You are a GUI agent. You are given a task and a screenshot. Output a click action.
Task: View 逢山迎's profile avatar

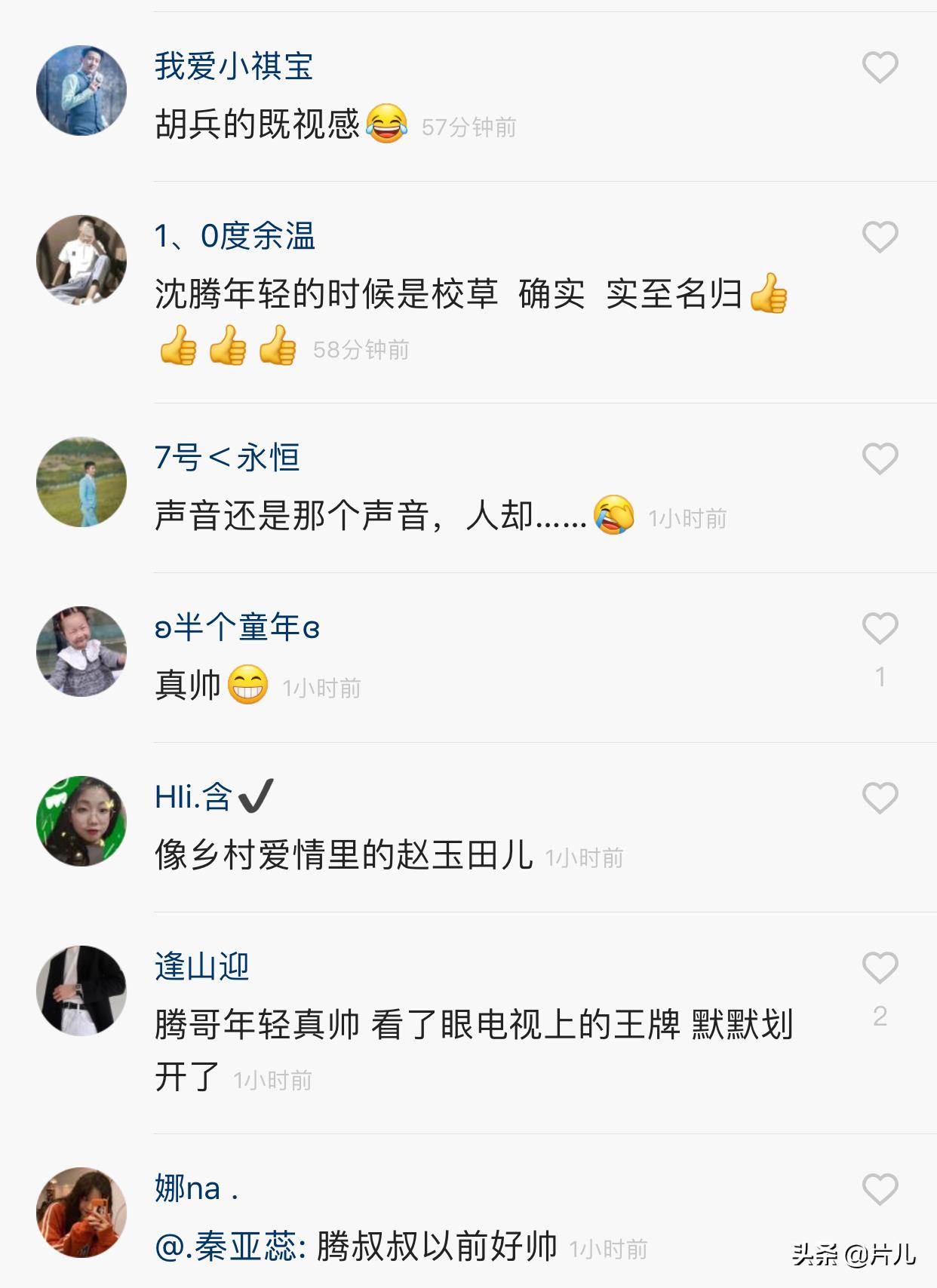(x=81, y=991)
